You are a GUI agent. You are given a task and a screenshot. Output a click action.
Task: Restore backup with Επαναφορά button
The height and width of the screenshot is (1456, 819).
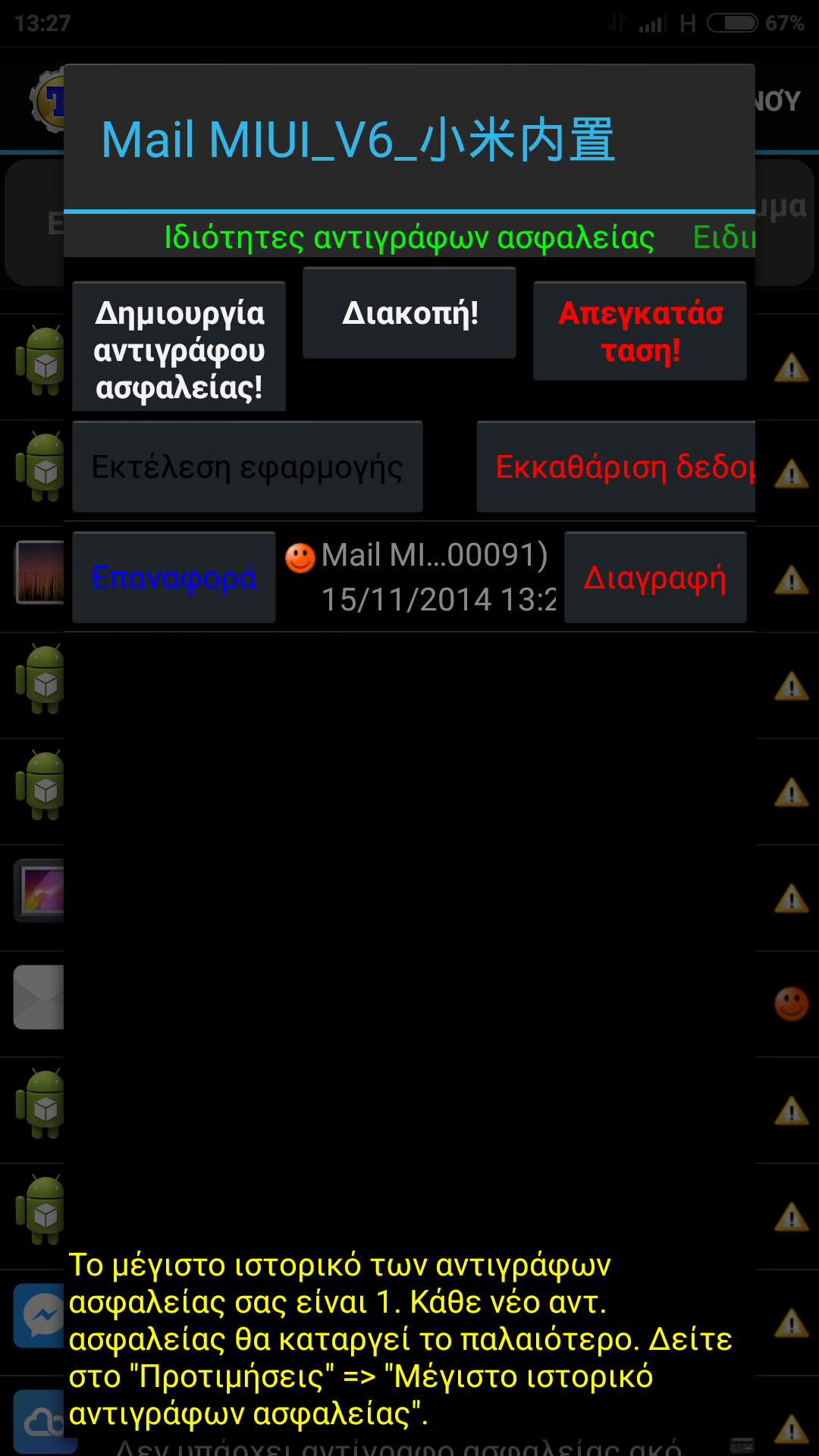(174, 578)
